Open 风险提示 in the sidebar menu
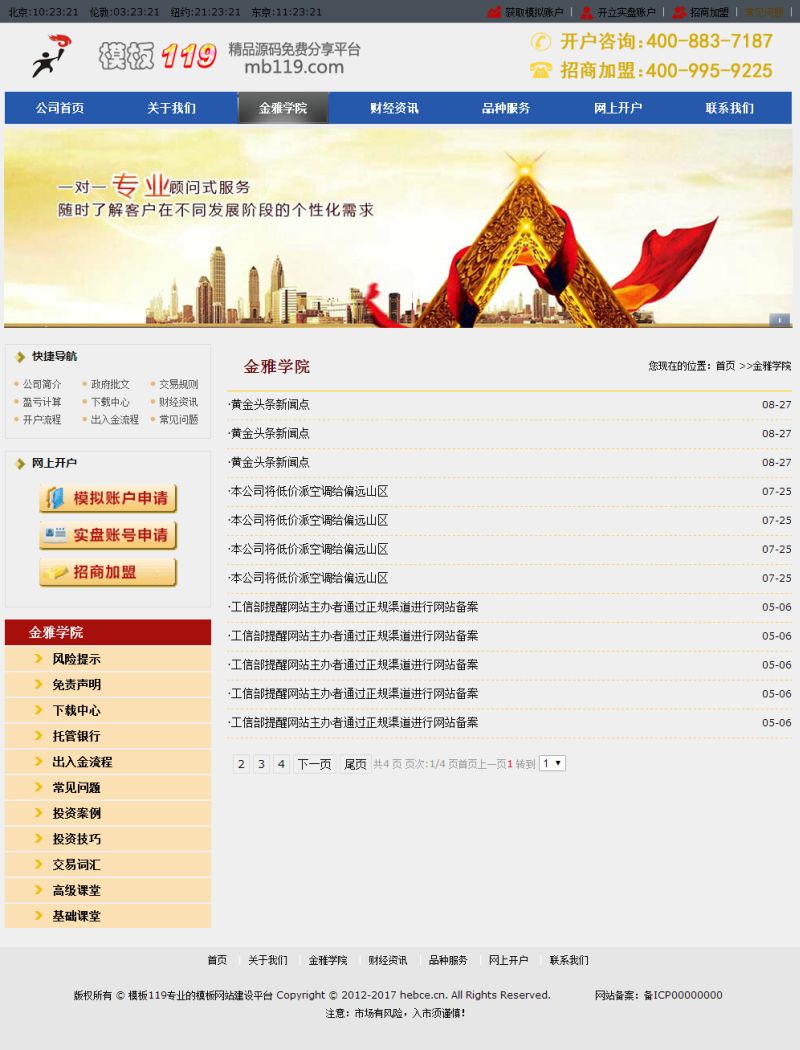 click(x=76, y=659)
